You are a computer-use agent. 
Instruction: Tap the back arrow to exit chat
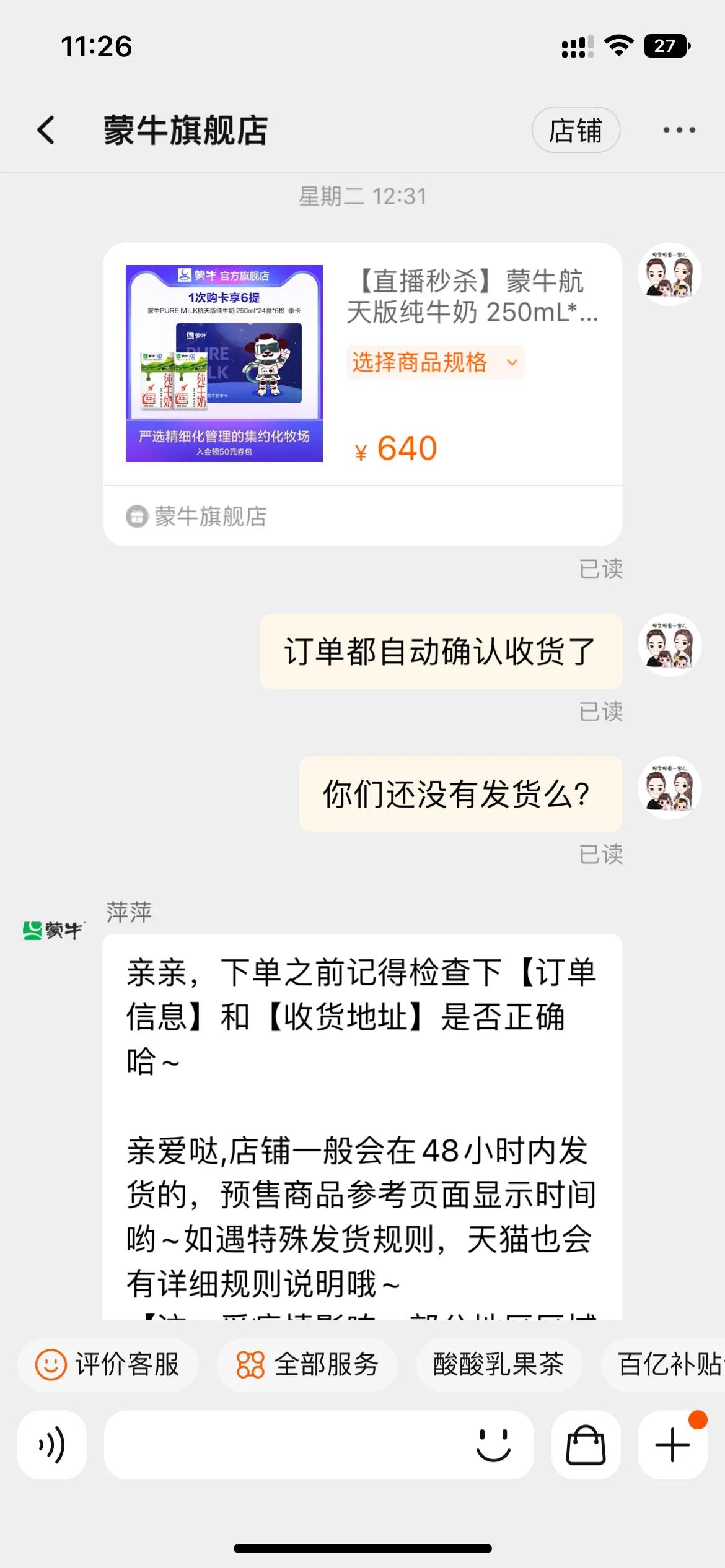coord(45,130)
